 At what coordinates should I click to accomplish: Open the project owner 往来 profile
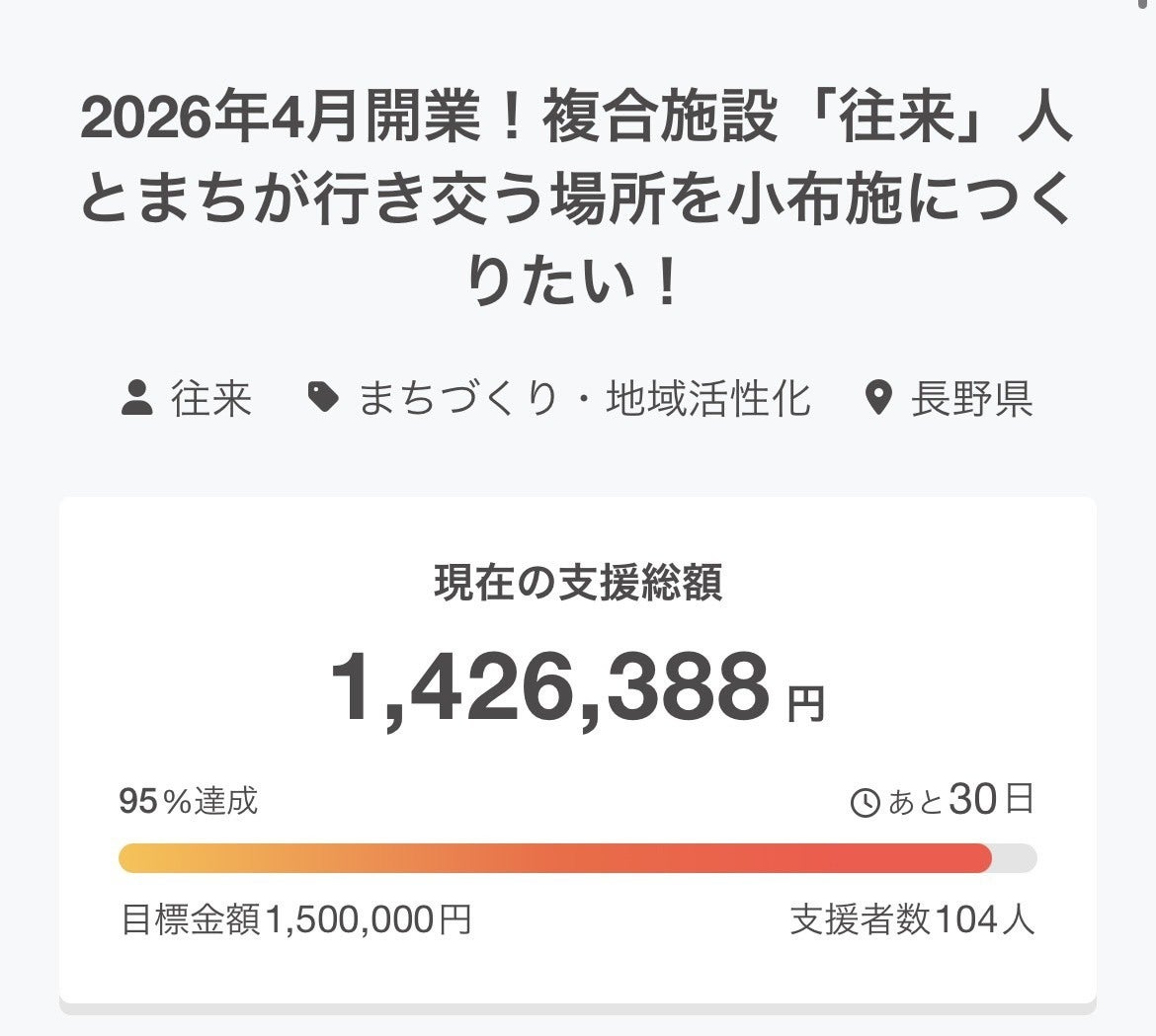tap(210, 400)
